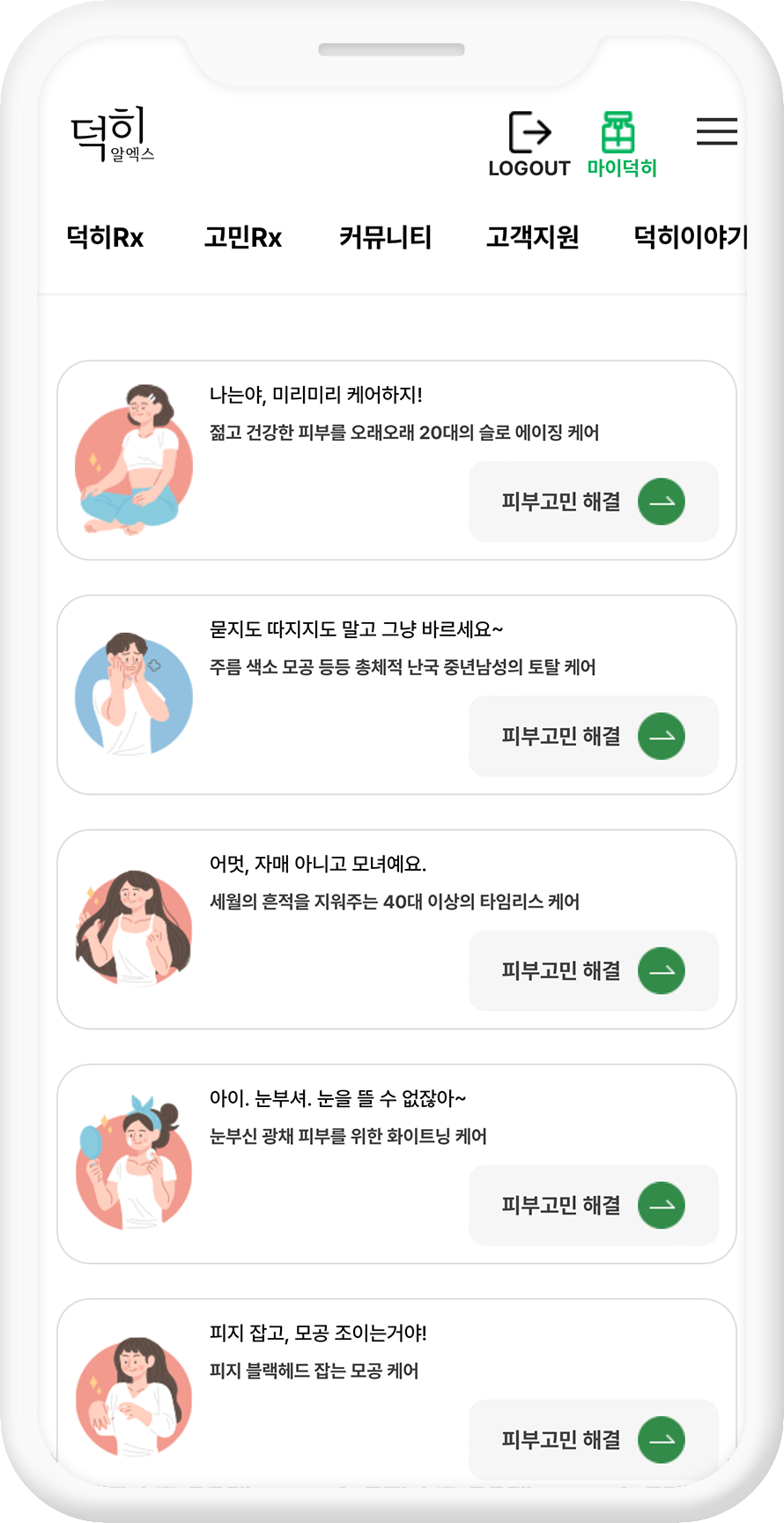Open the 커뮤니티 tab

(x=385, y=237)
